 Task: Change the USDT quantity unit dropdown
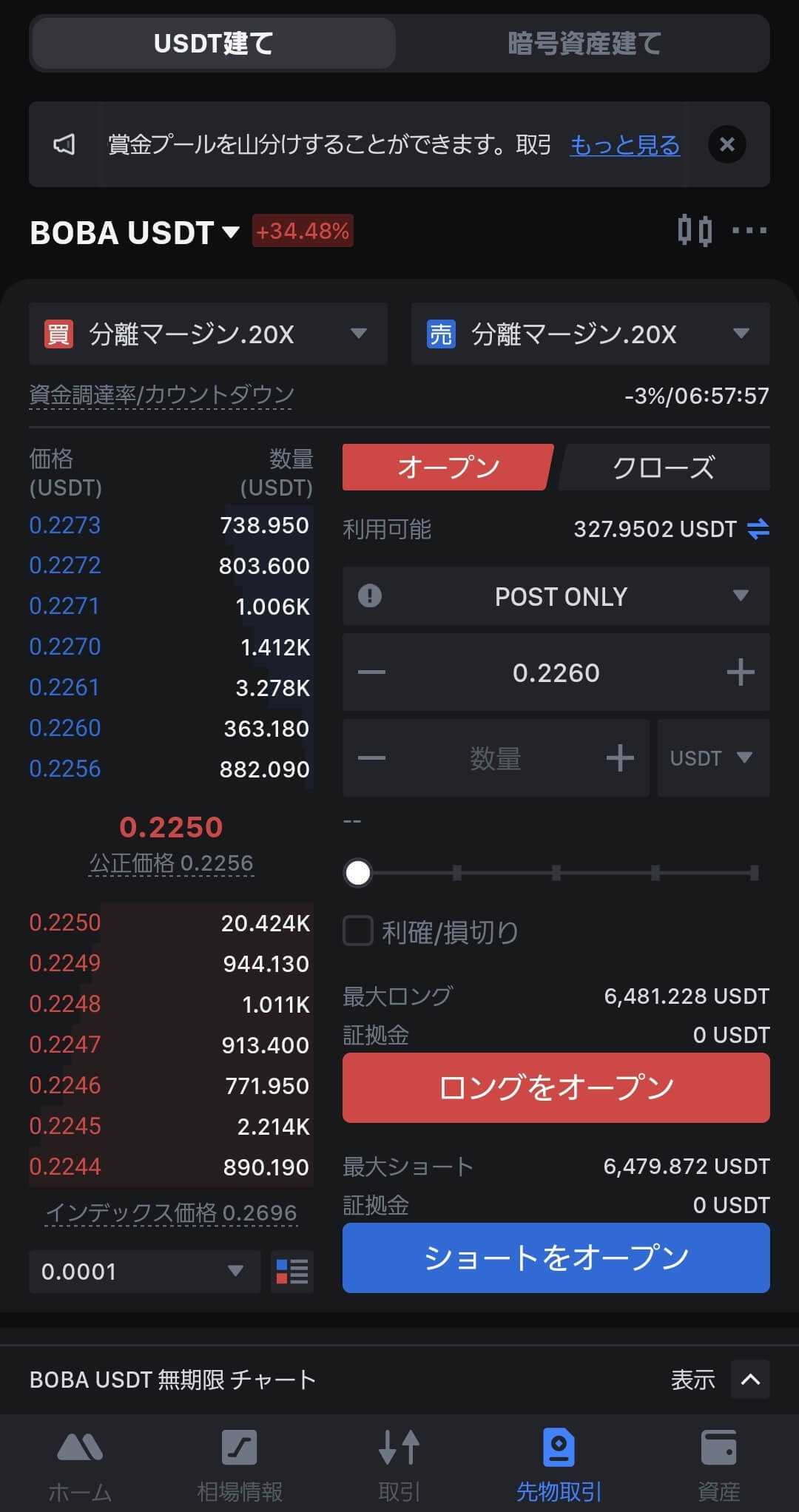pos(712,758)
